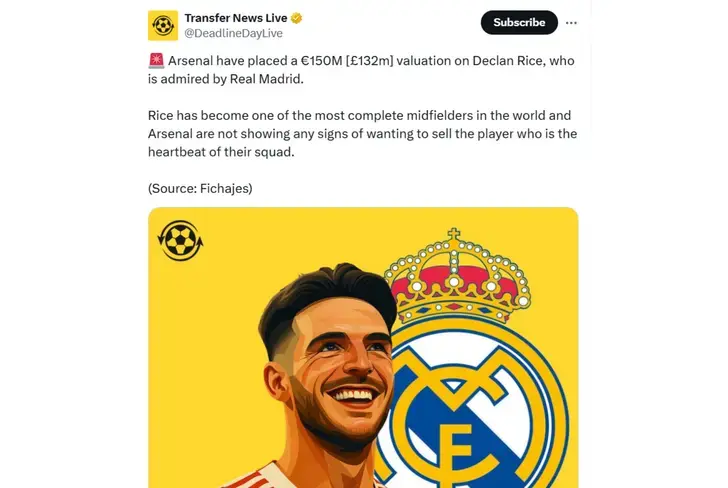This screenshot has height=488, width=728.
Task: Open Transfer News Live profile picture
Action: 163,25
